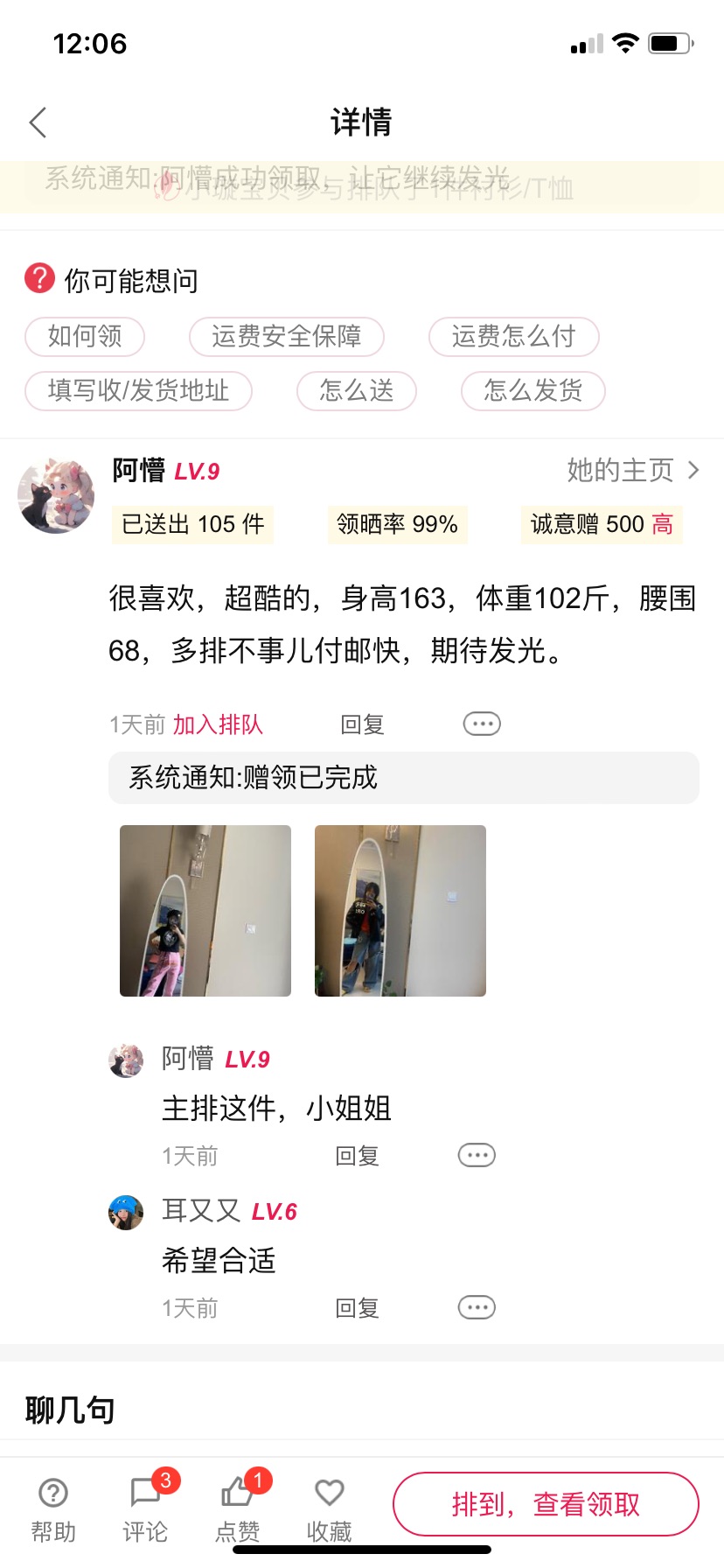This screenshot has height=1568, width=724.
Task: Open options for 耳又又's comment
Action: tap(477, 1307)
